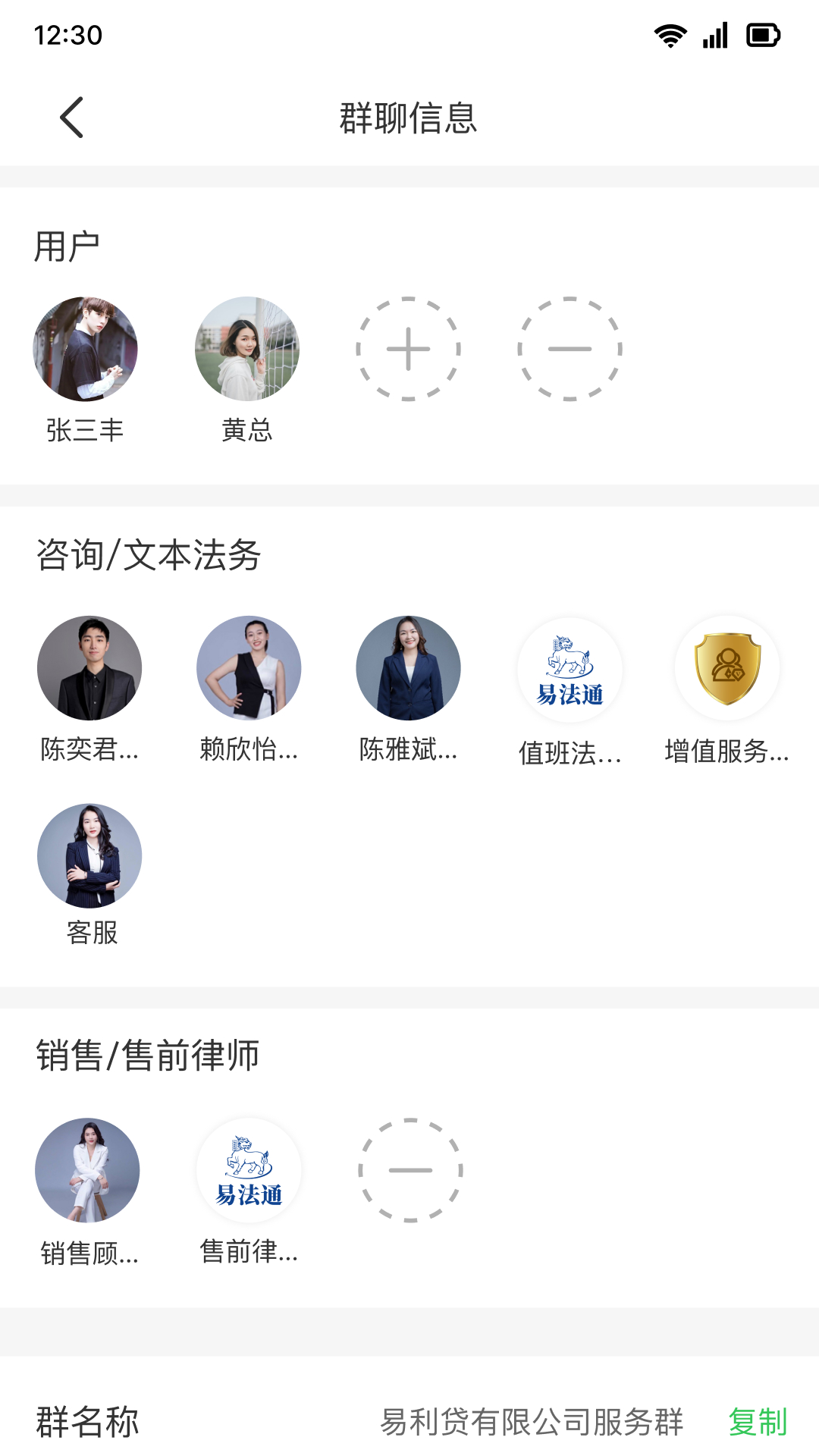
Task: Open the 销售顾 member profile
Action: pos(88,1170)
